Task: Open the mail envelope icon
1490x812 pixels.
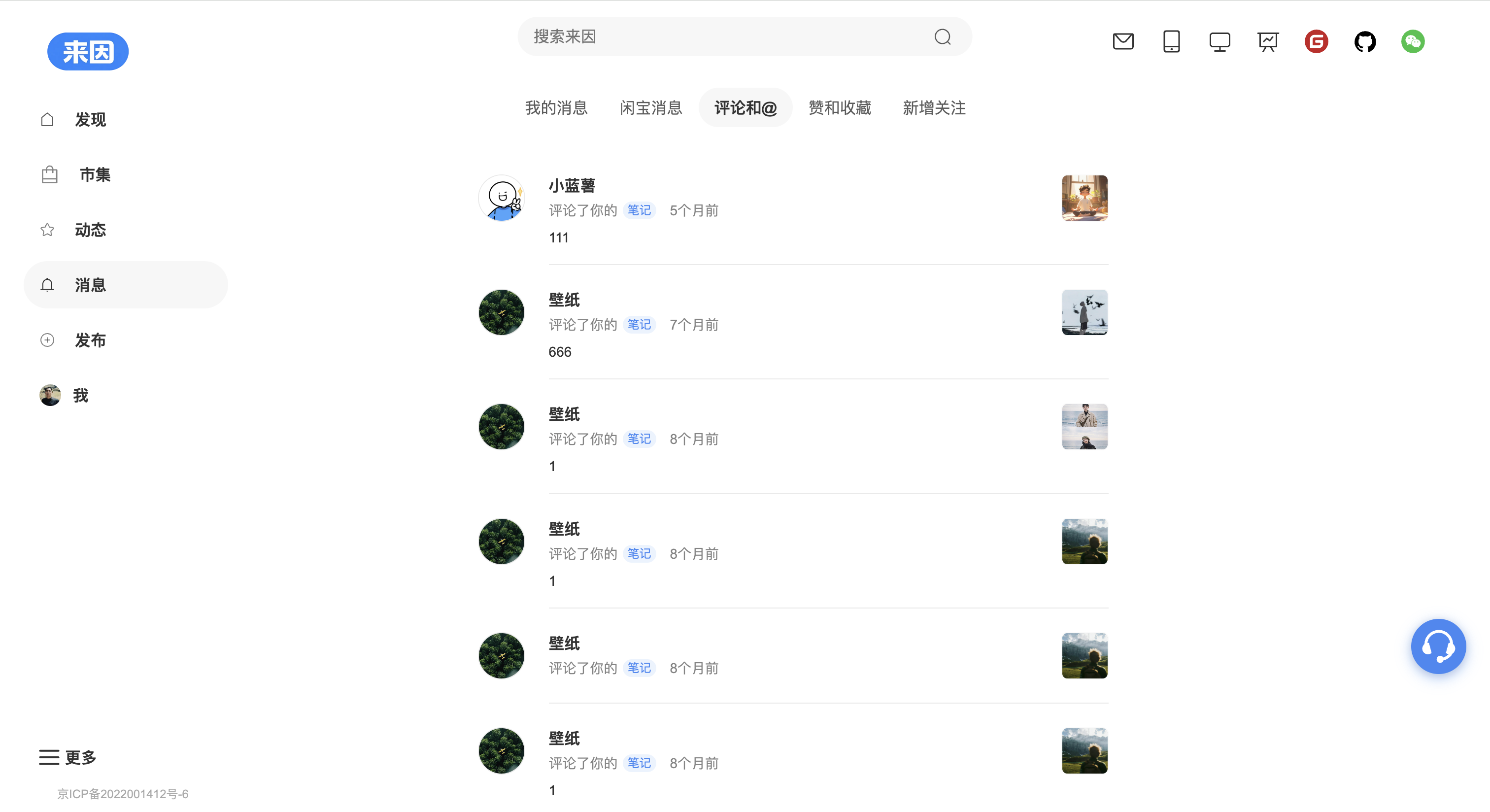Action: click(x=1123, y=42)
